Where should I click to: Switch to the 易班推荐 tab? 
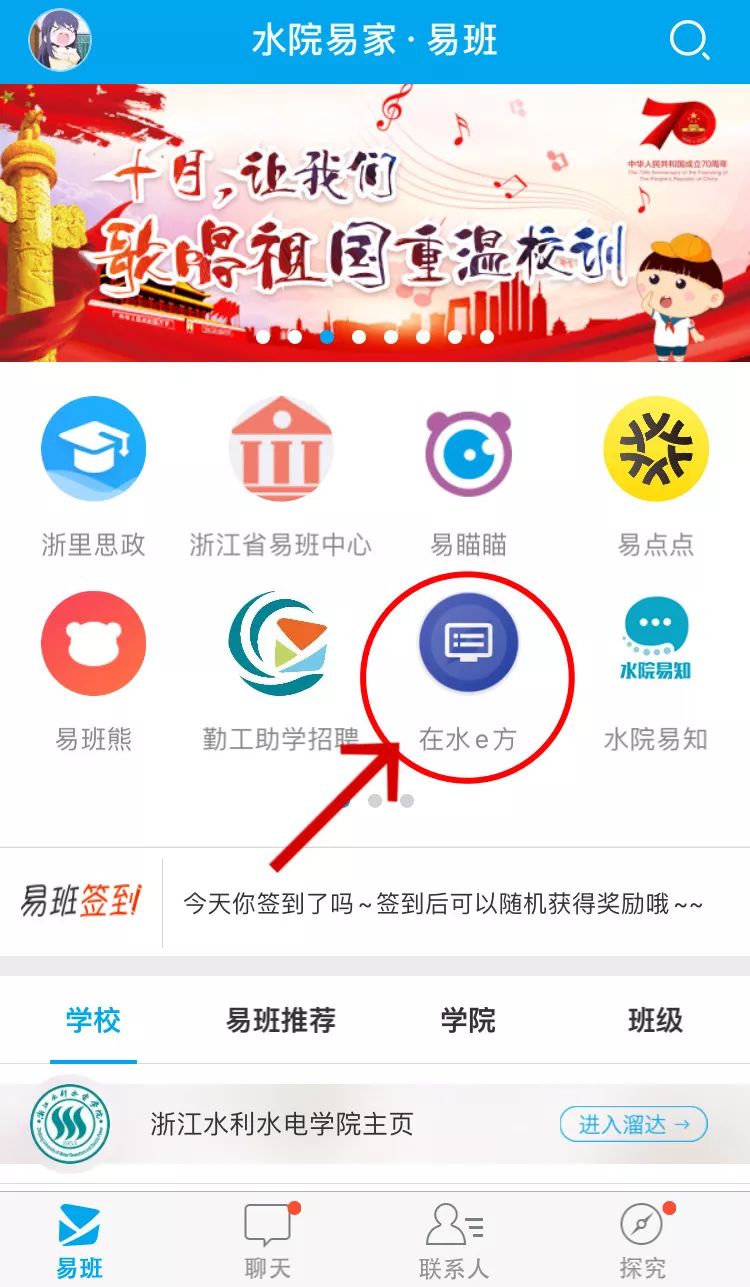click(281, 1021)
